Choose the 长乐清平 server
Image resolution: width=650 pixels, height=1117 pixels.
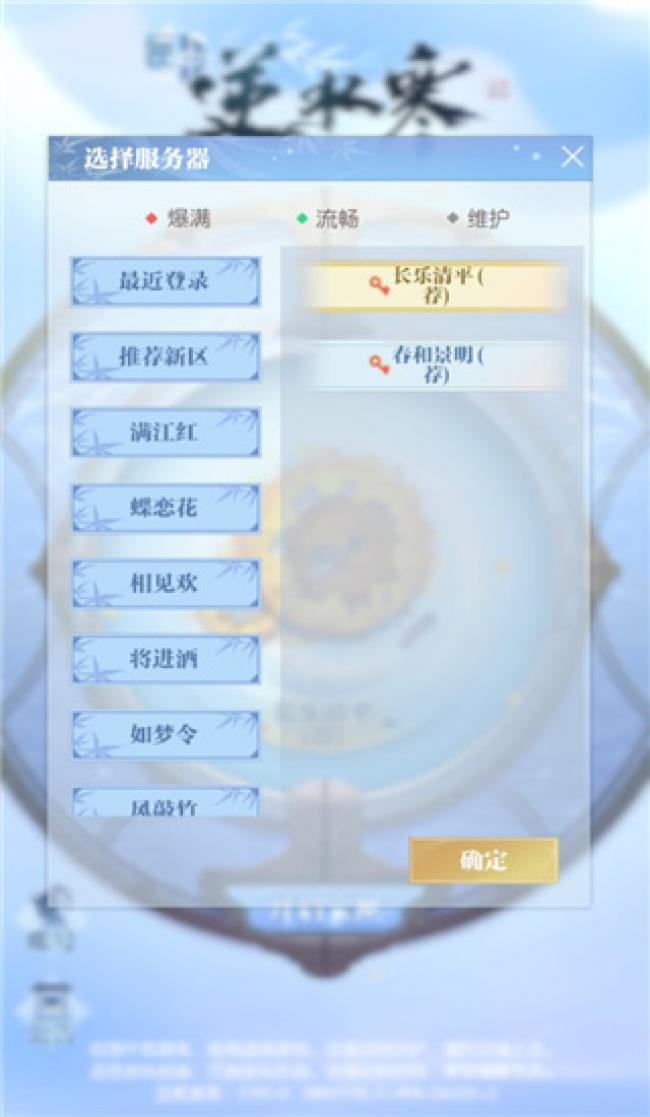pos(434,286)
